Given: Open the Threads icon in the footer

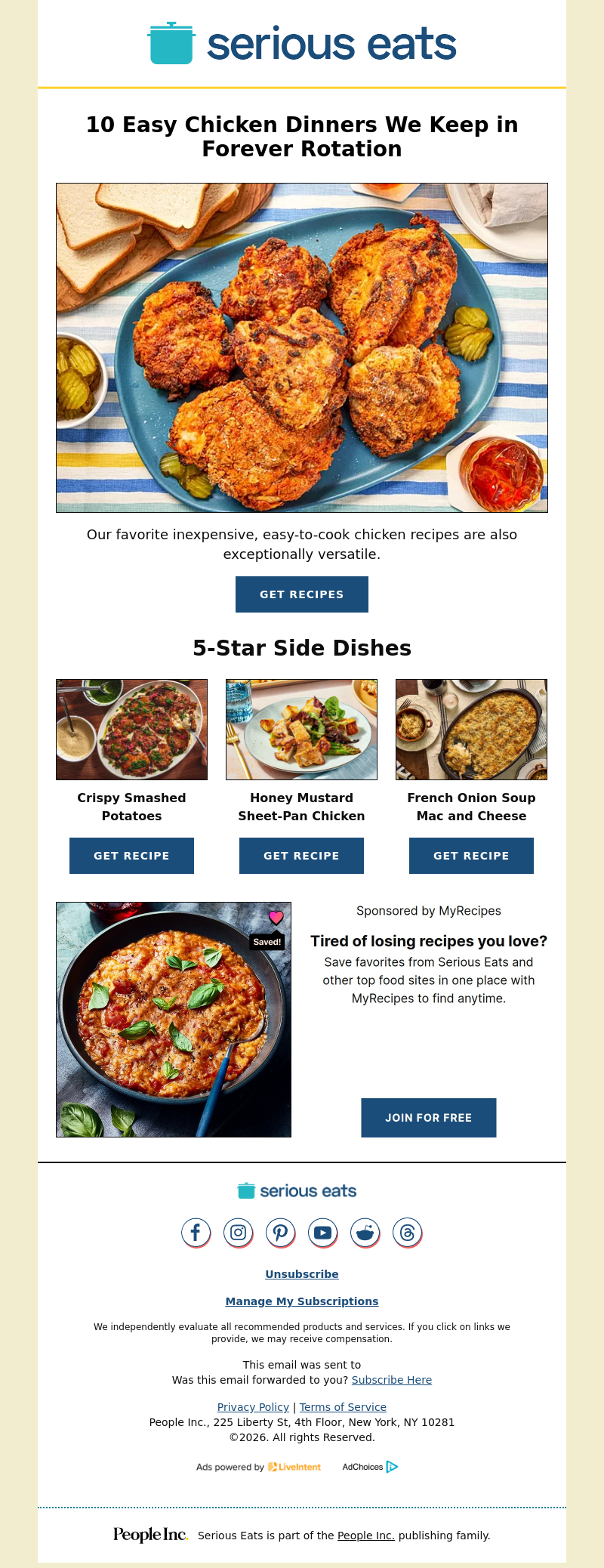Looking at the screenshot, I should 407,1233.
